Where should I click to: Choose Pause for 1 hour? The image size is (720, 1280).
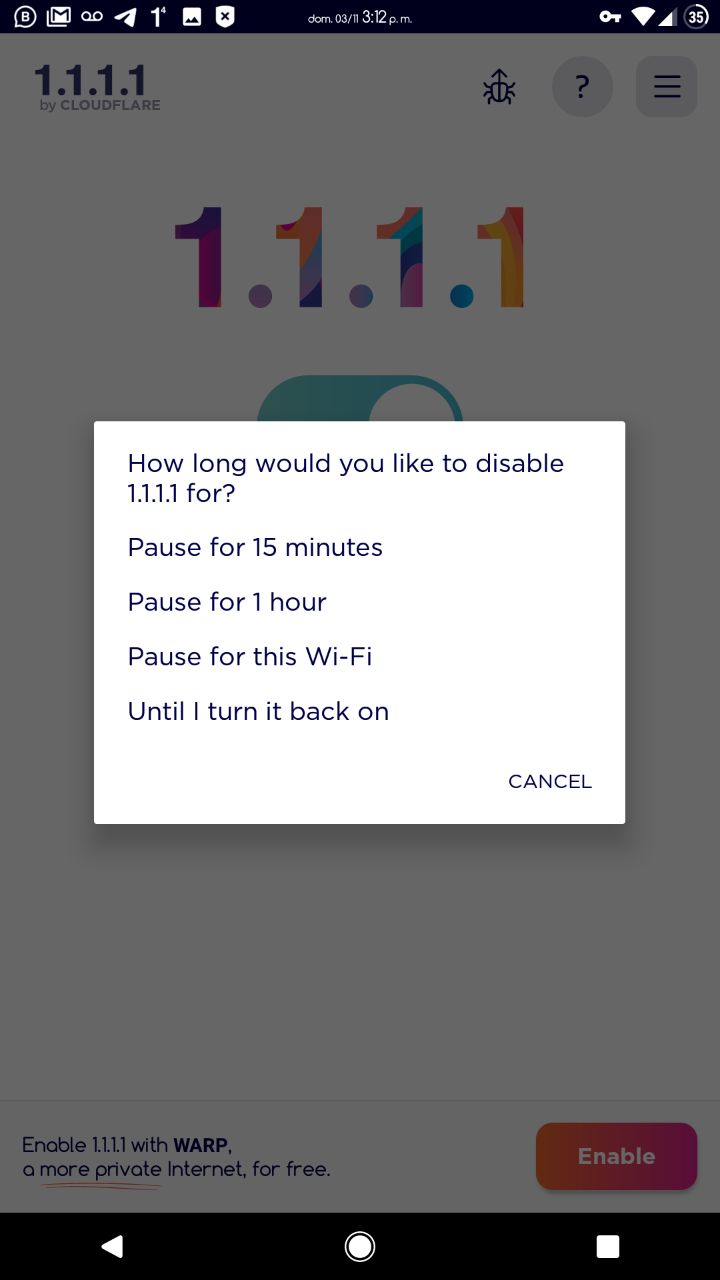click(x=359, y=602)
